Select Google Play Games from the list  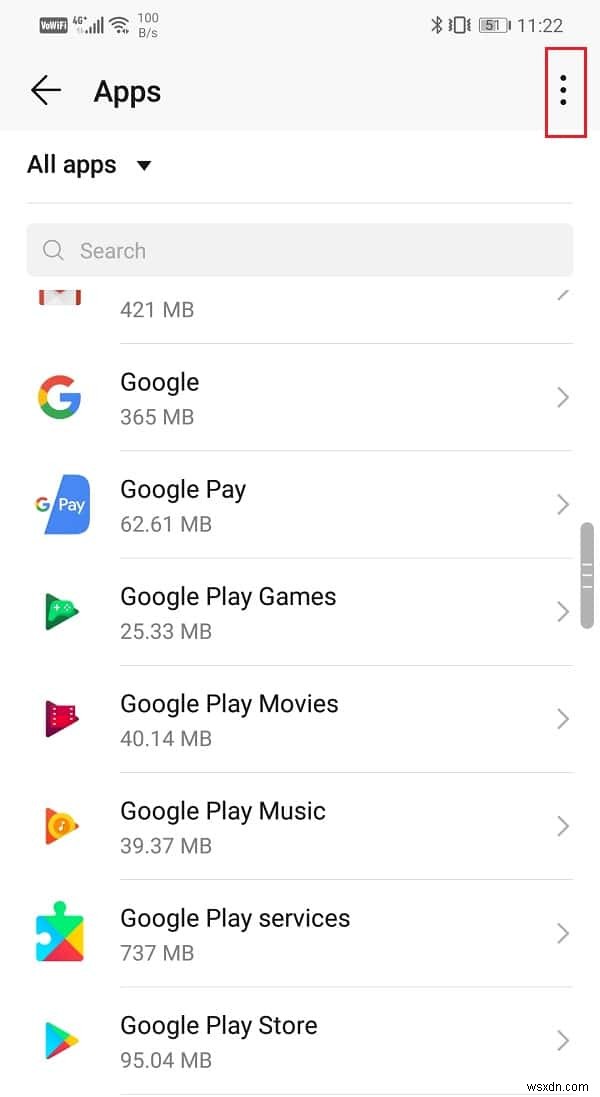click(x=300, y=611)
